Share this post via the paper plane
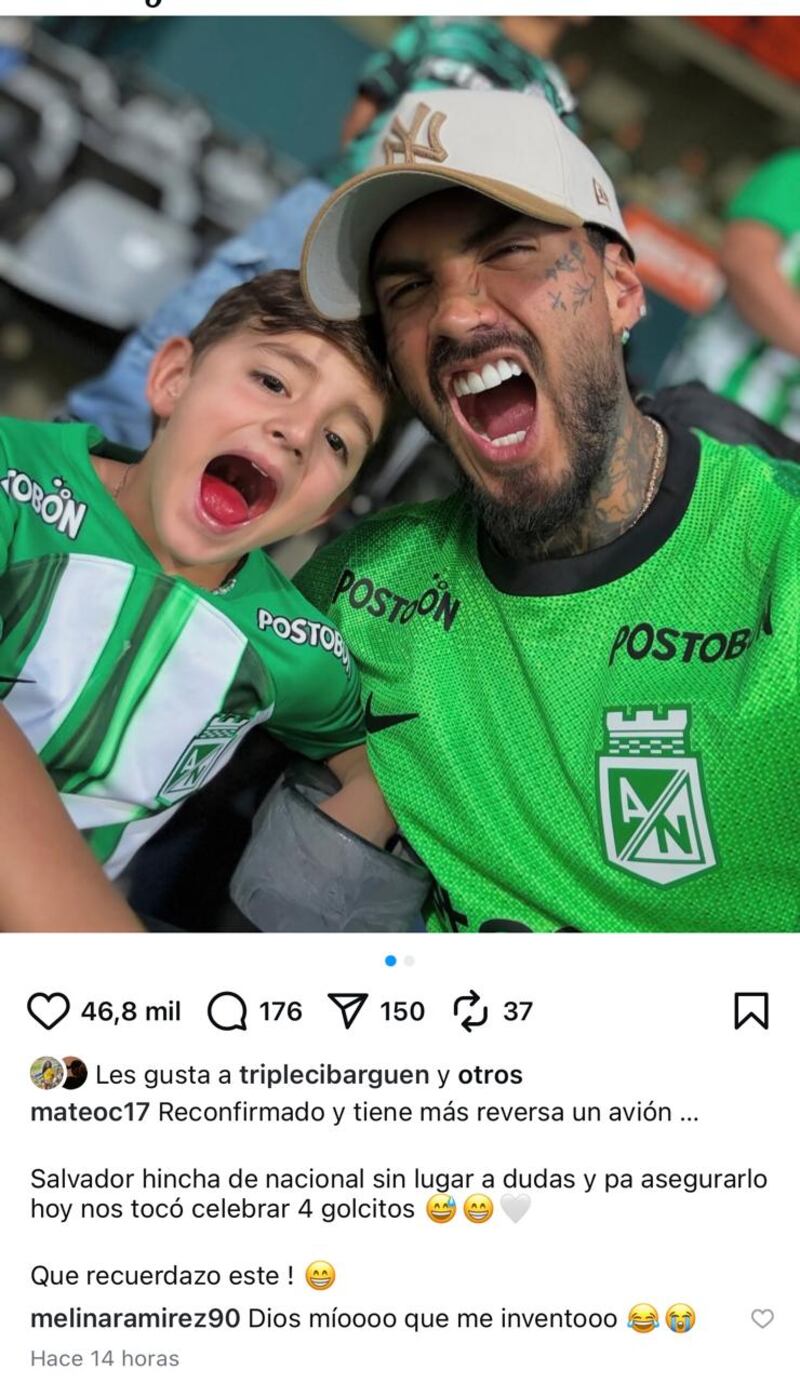The width and height of the screenshot is (800, 1383). pyautogui.click(x=349, y=1011)
